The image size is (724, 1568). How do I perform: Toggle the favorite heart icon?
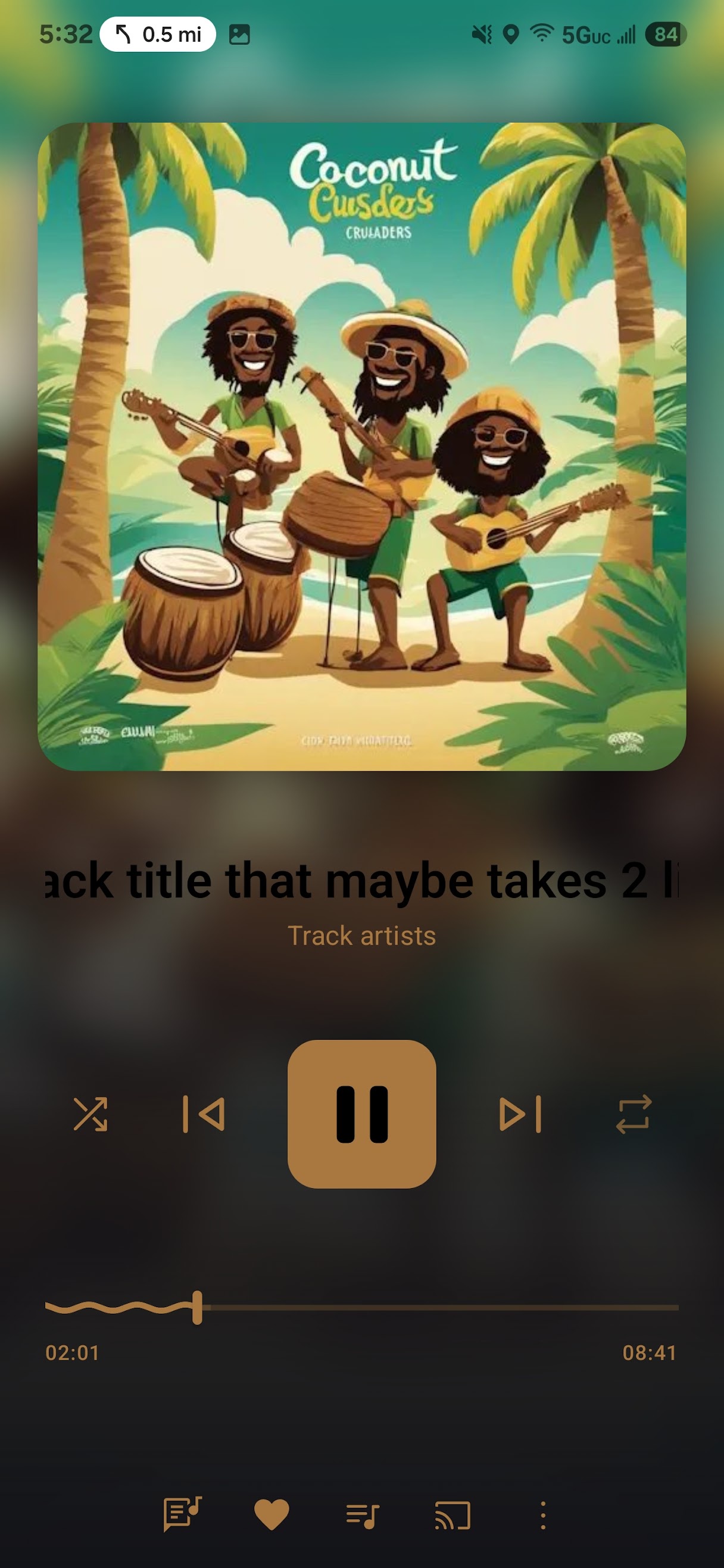271,1514
